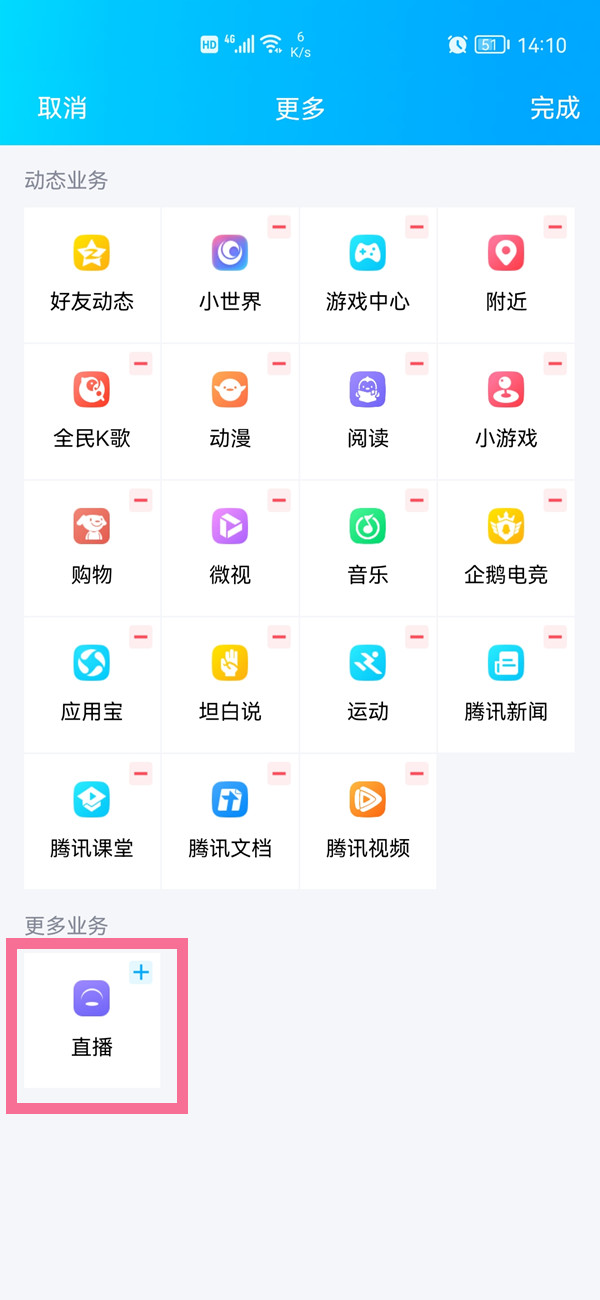
Task: Tap the minus badge on 微视
Action: pyautogui.click(x=279, y=500)
